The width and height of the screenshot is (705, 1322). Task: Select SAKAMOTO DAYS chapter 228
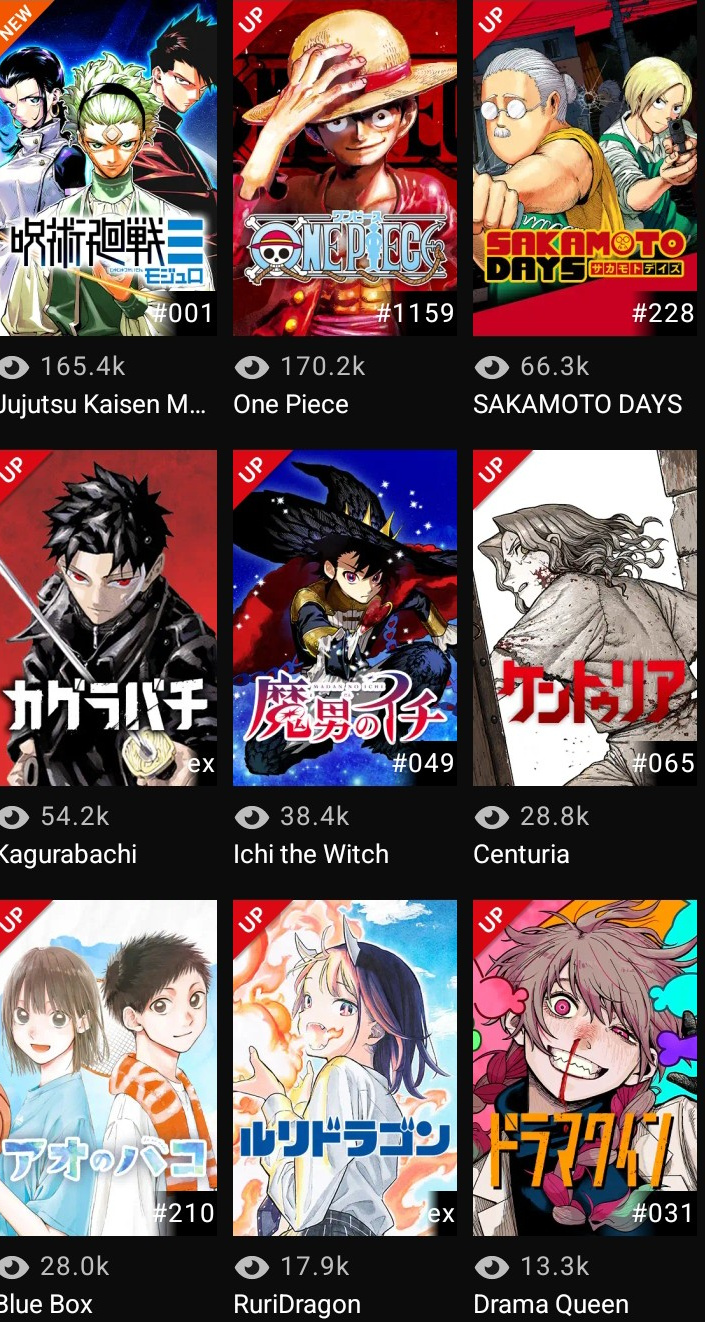pos(585,168)
